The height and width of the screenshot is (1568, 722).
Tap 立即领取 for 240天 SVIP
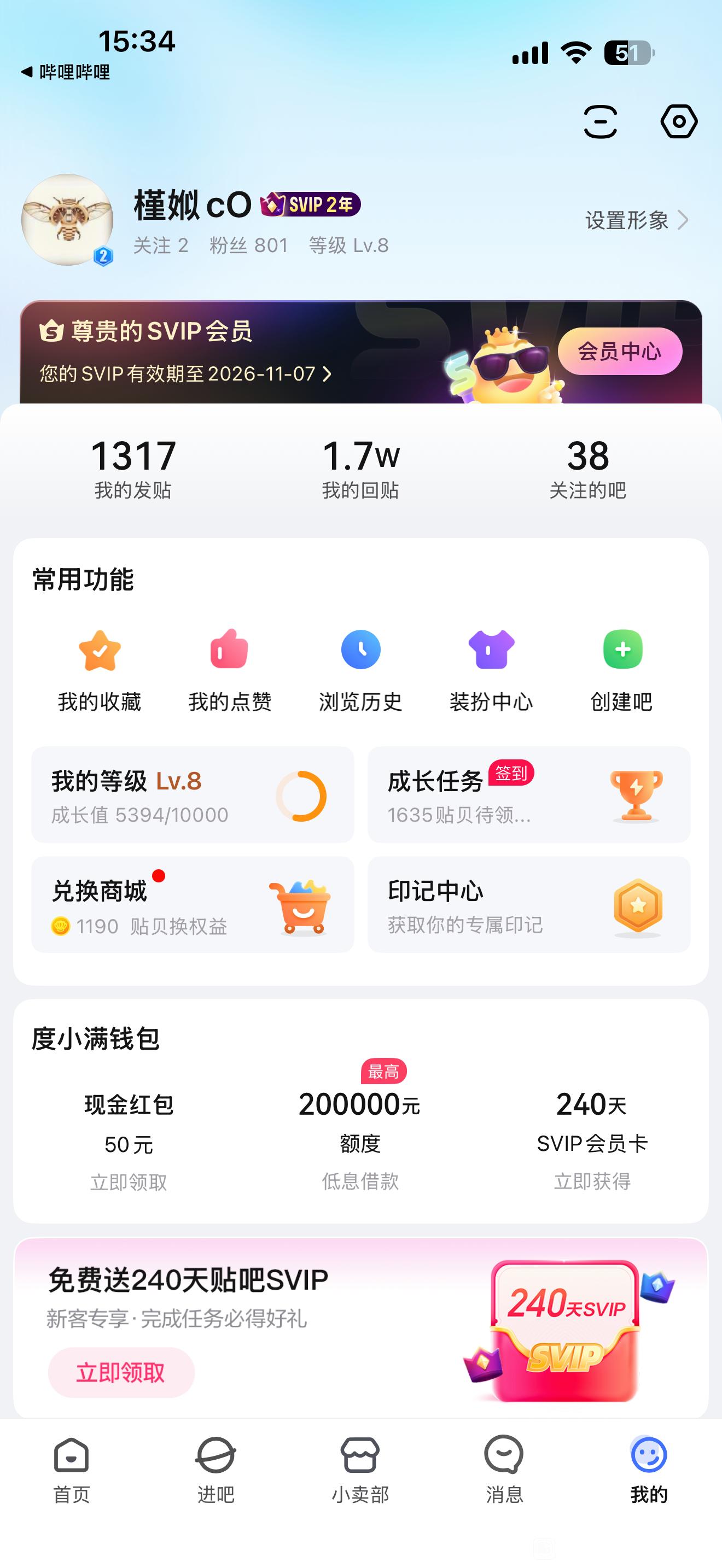pyautogui.click(x=121, y=1373)
